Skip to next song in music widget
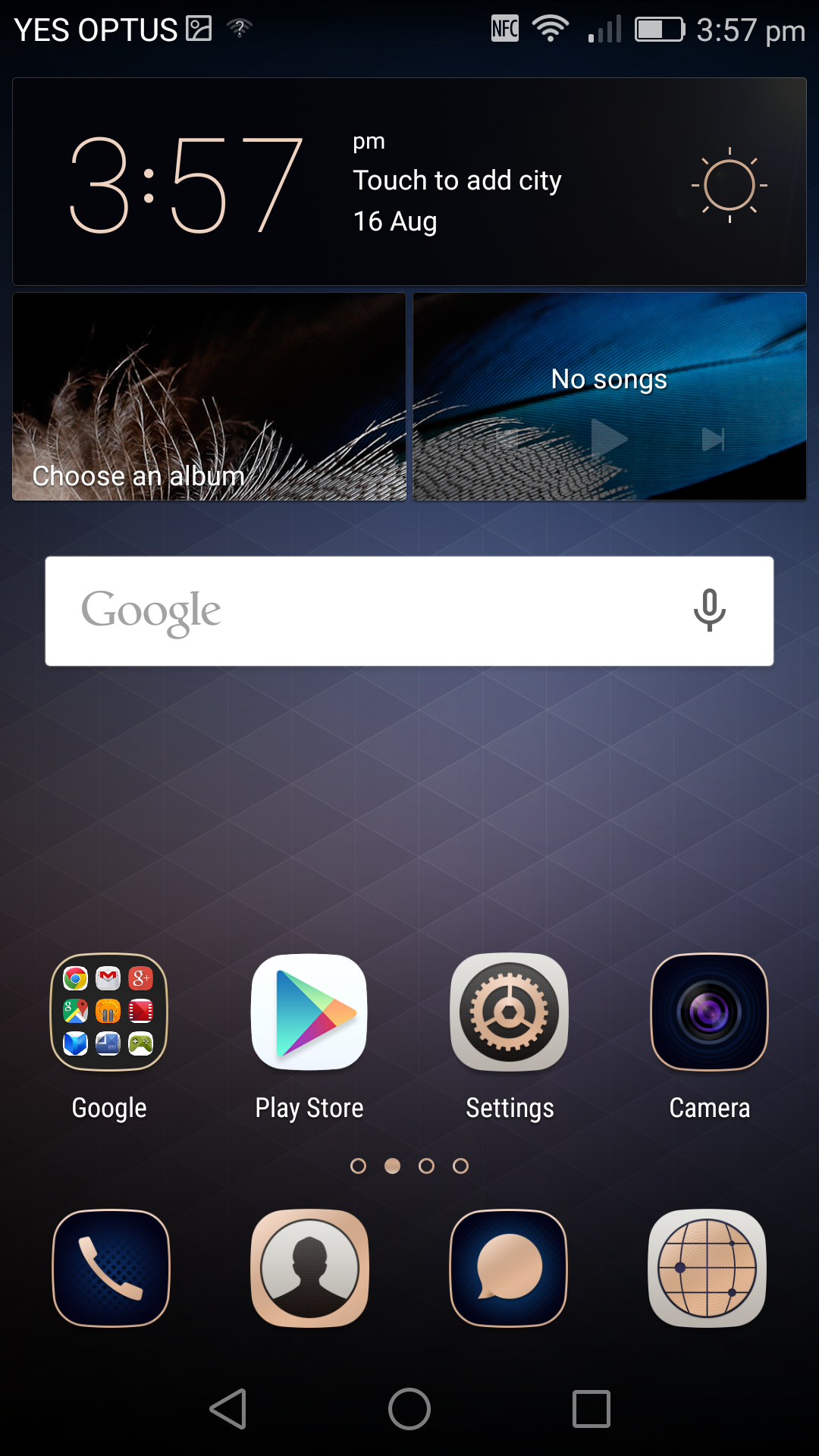The height and width of the screenshot is (1456, 819). [714, 439]
